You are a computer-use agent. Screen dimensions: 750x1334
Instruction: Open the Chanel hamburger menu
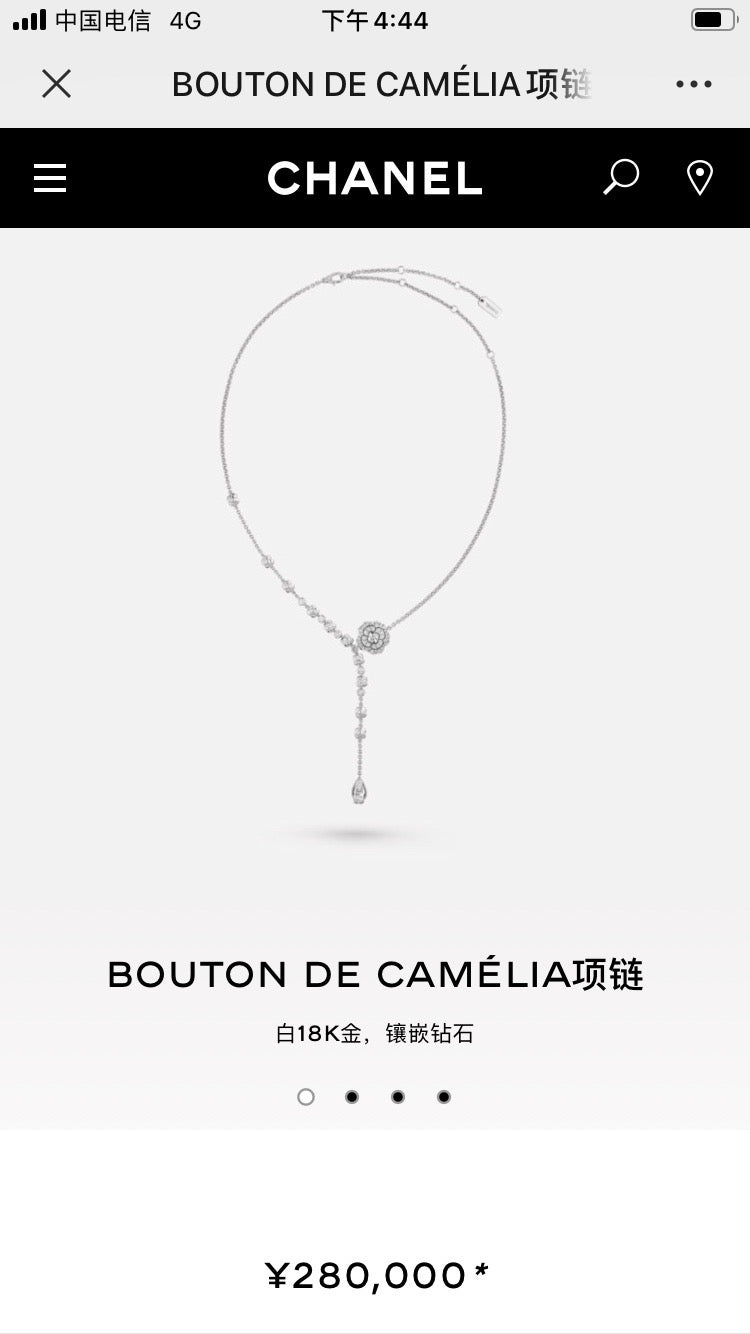[x=50, y=178]
